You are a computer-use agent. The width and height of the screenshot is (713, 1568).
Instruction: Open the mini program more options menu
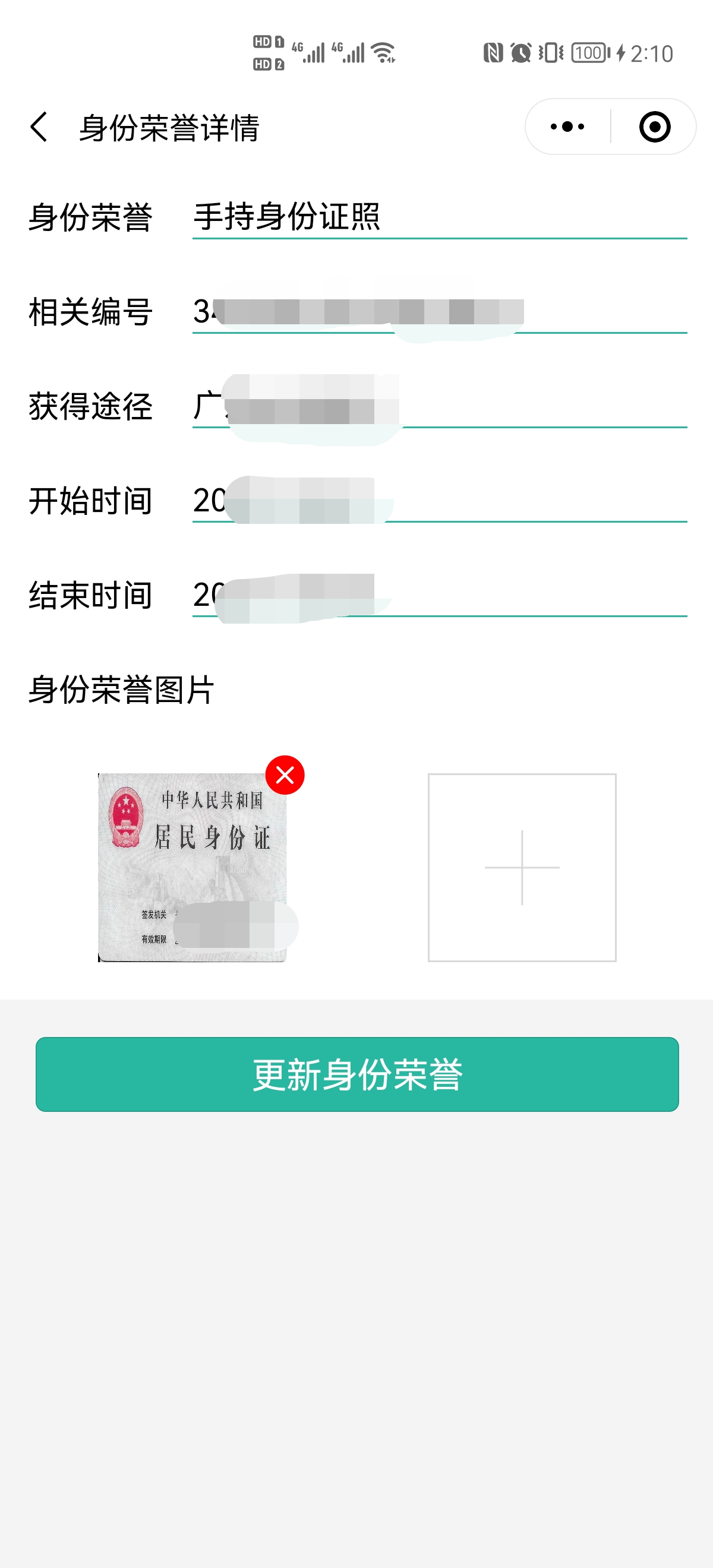pos(567,127)
